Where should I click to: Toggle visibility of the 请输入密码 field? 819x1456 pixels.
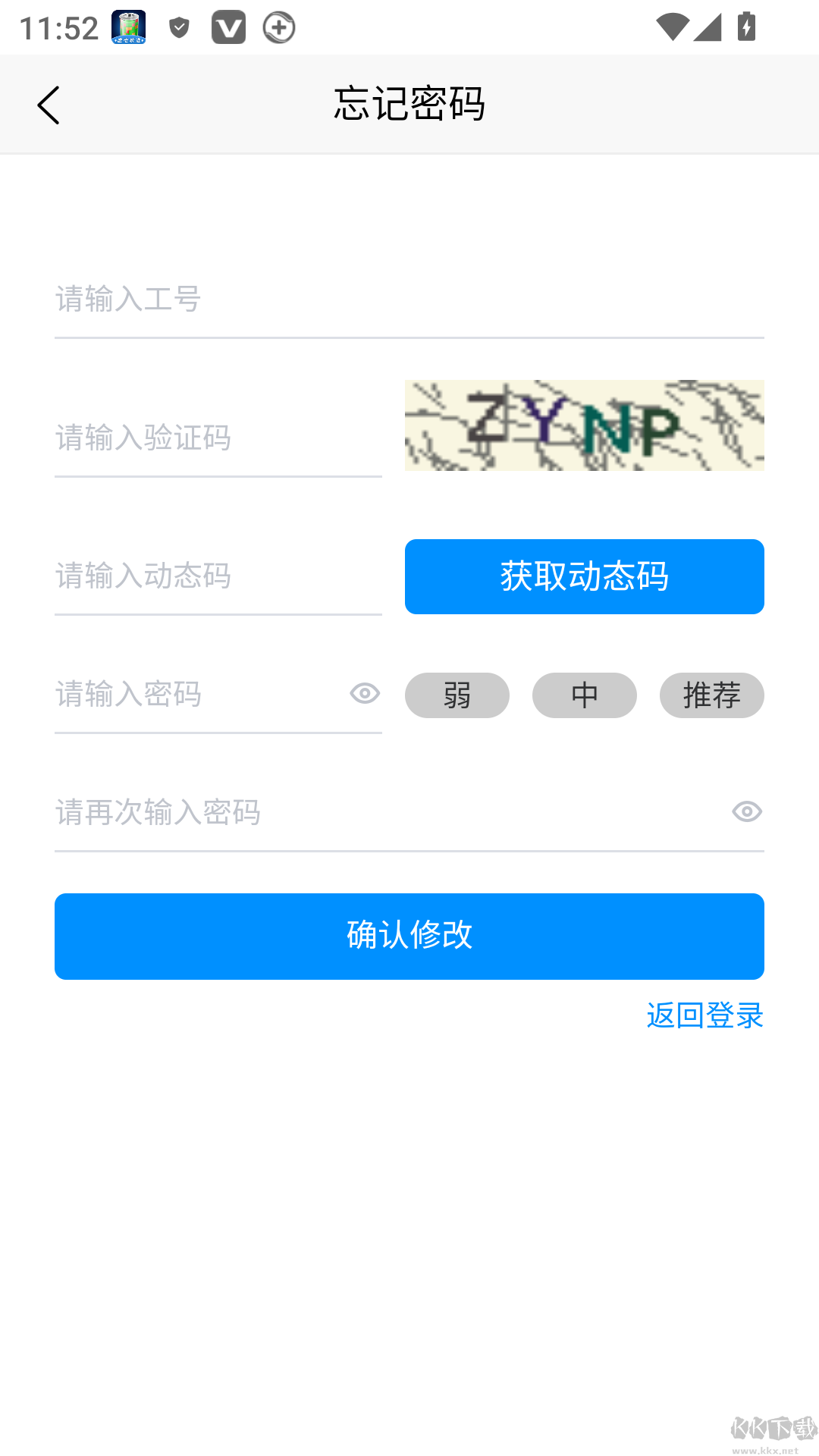[x=365, y=695]
